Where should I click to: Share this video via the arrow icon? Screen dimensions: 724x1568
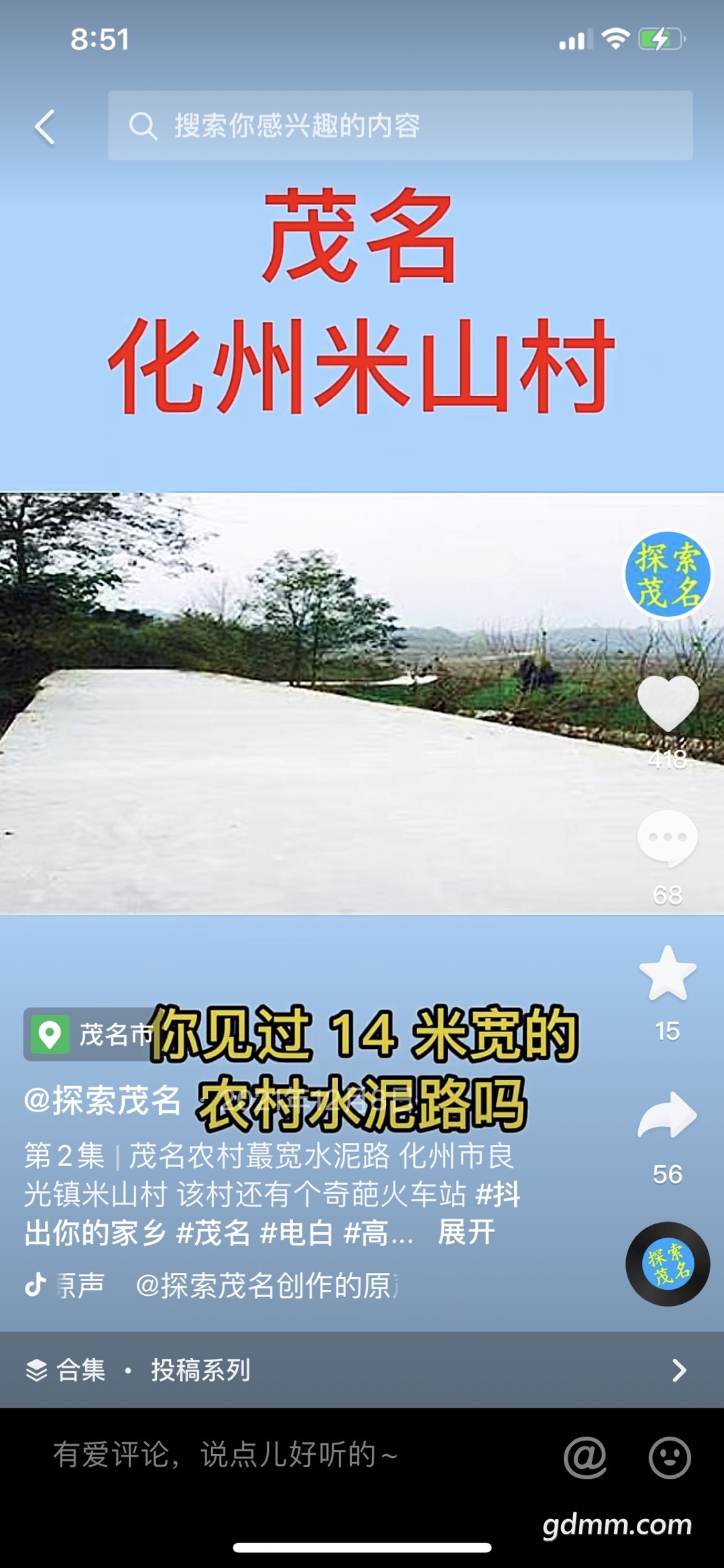point(668,1115)
